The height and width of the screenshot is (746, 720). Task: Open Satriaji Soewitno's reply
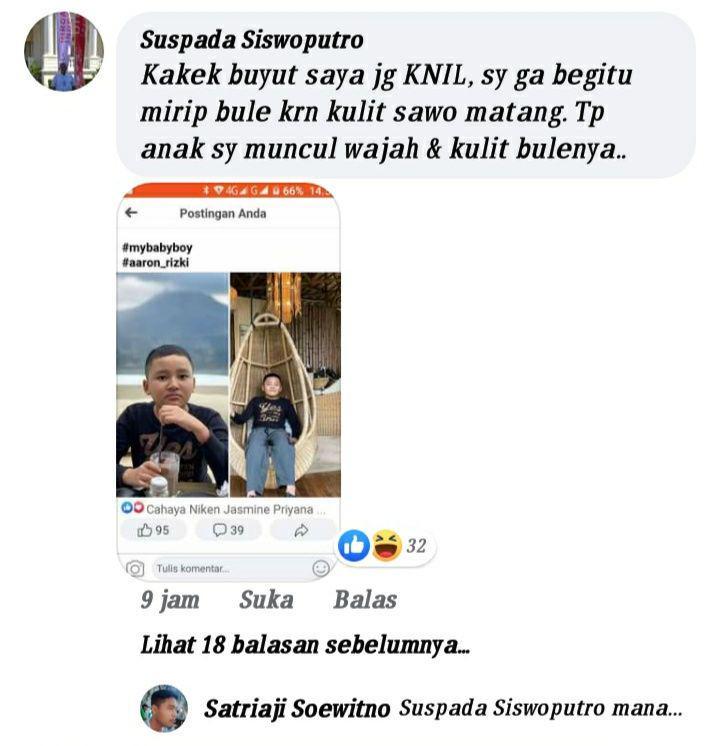540,708
